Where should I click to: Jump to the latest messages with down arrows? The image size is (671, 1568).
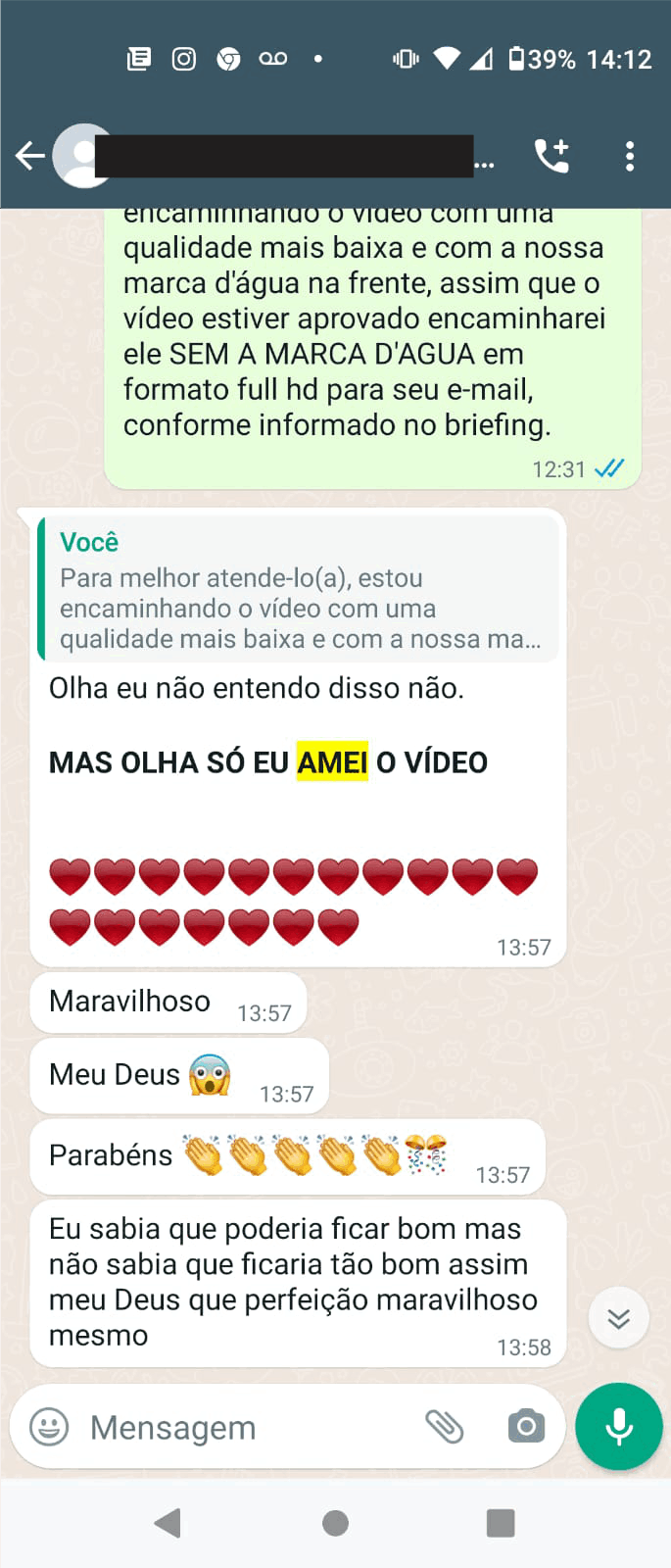[x=619, y=1318]
